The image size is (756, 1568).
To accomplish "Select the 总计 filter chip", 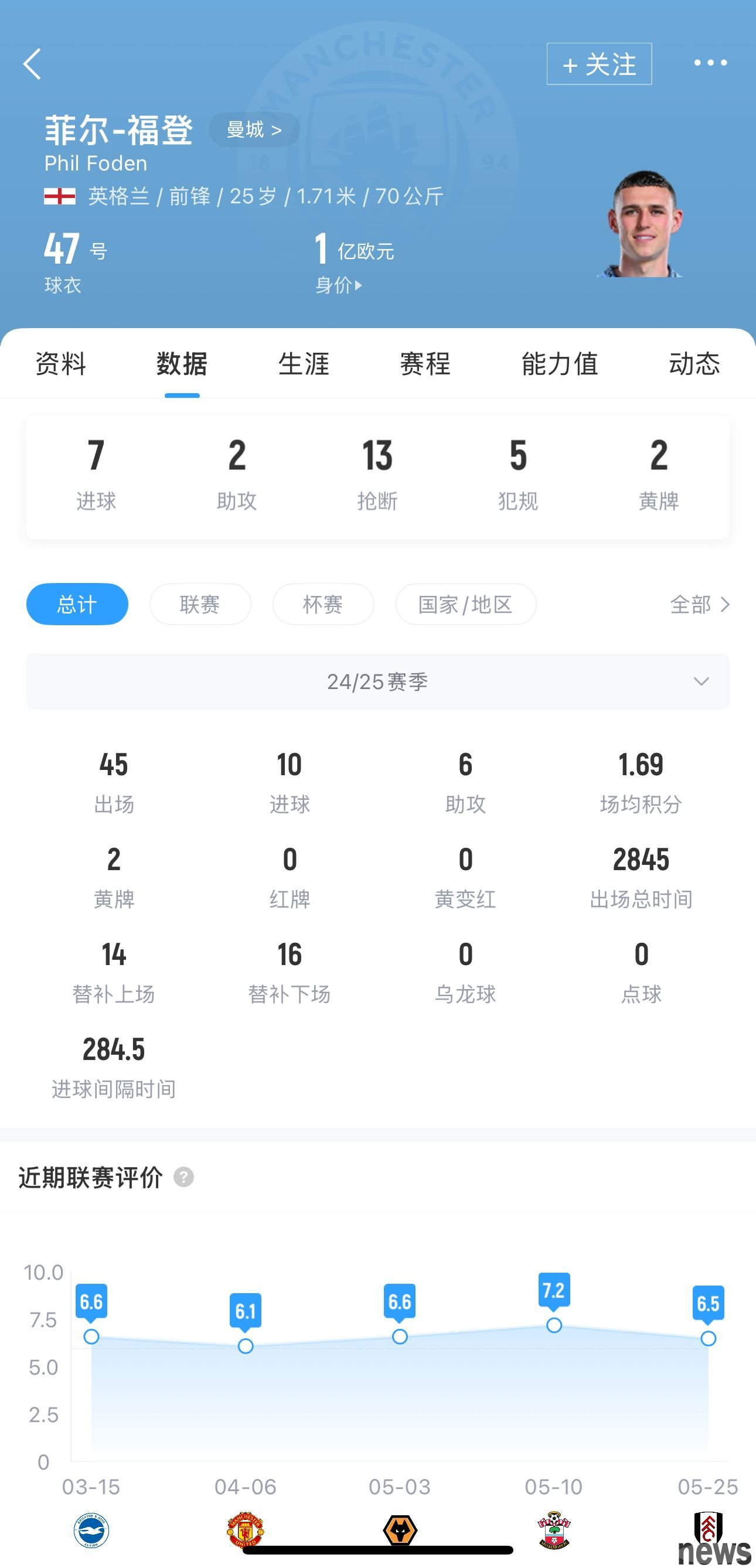I will [77, 605].
